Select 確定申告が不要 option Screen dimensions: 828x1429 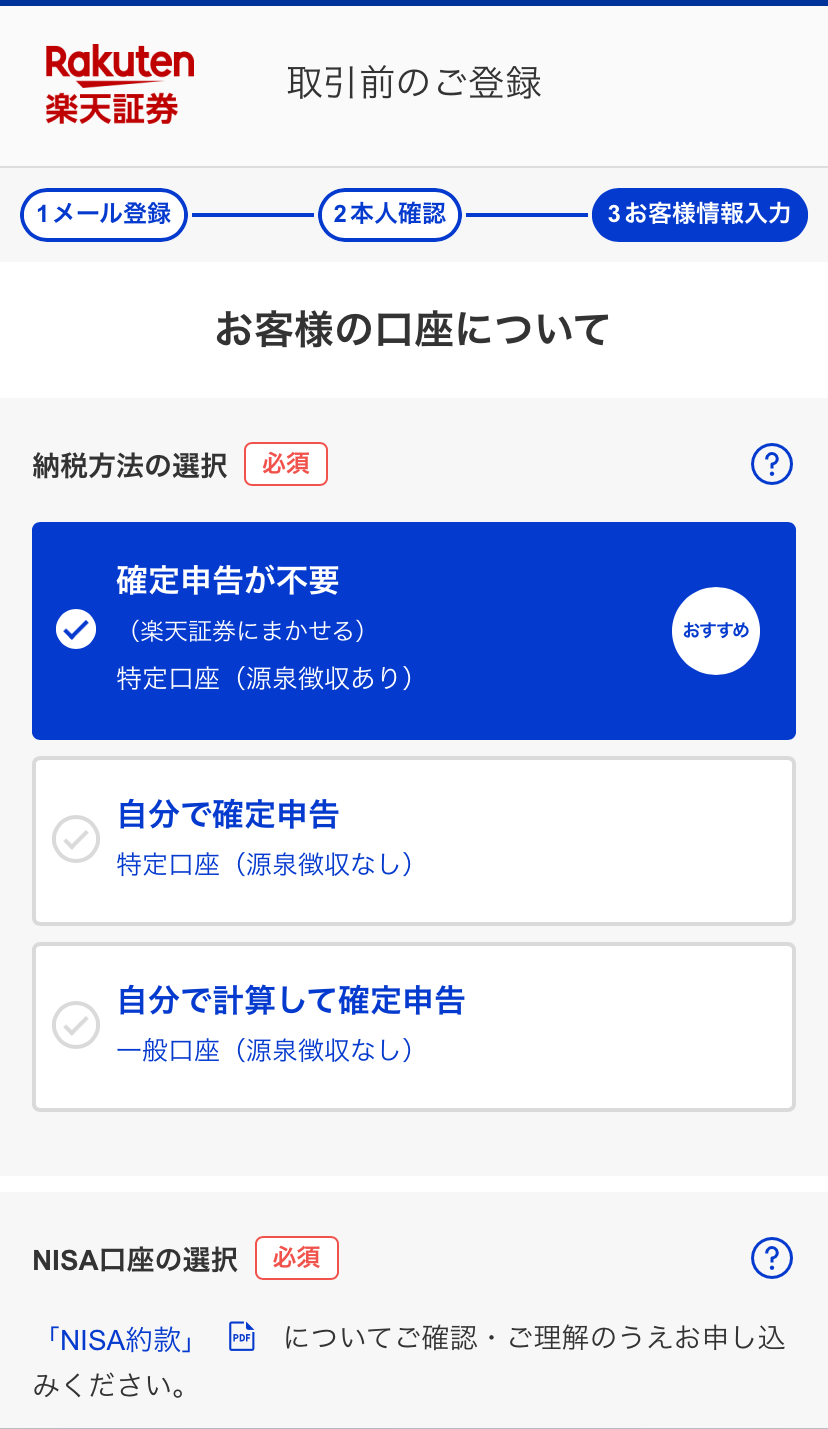click(x=413, y=630)
